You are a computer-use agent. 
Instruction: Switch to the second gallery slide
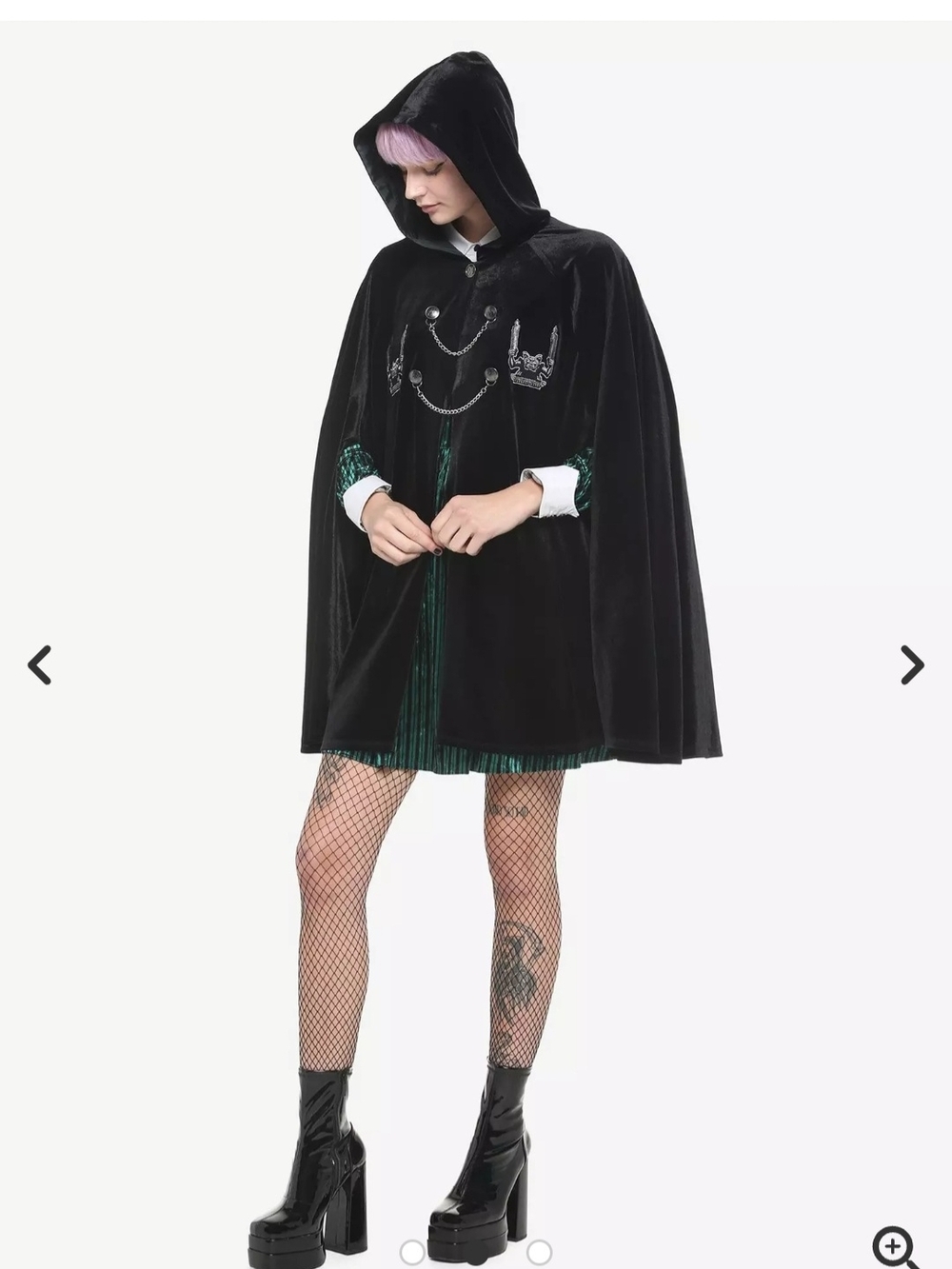[542, 1253]
